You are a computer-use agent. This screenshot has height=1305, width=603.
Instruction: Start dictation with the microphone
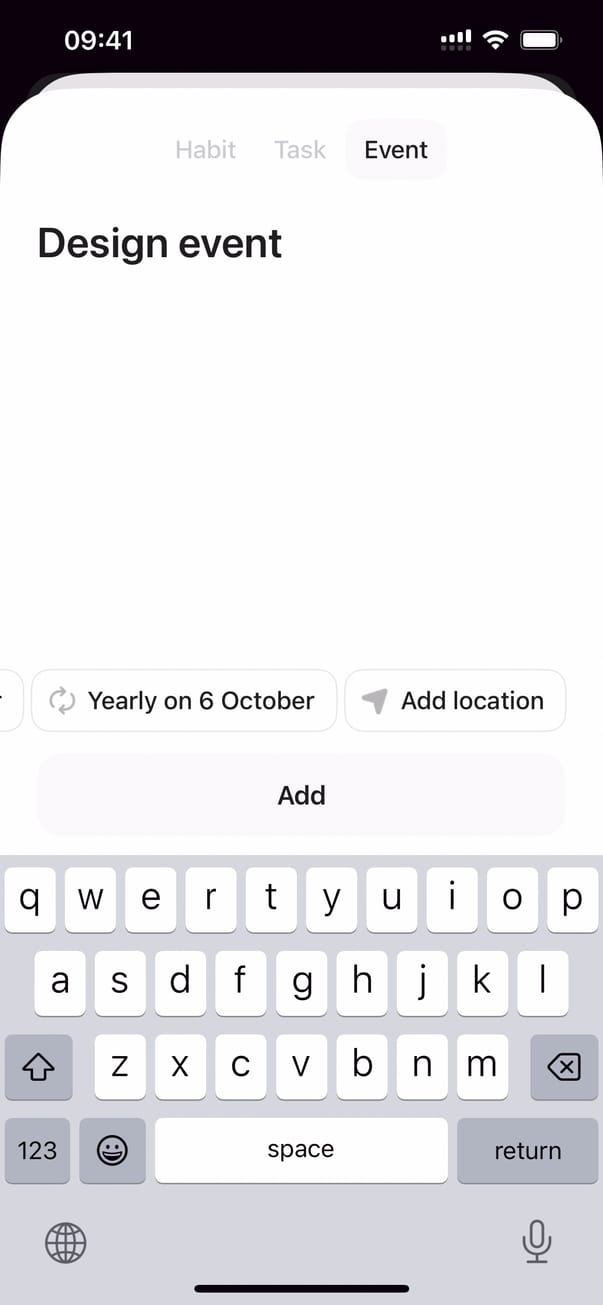point(537,1243)
